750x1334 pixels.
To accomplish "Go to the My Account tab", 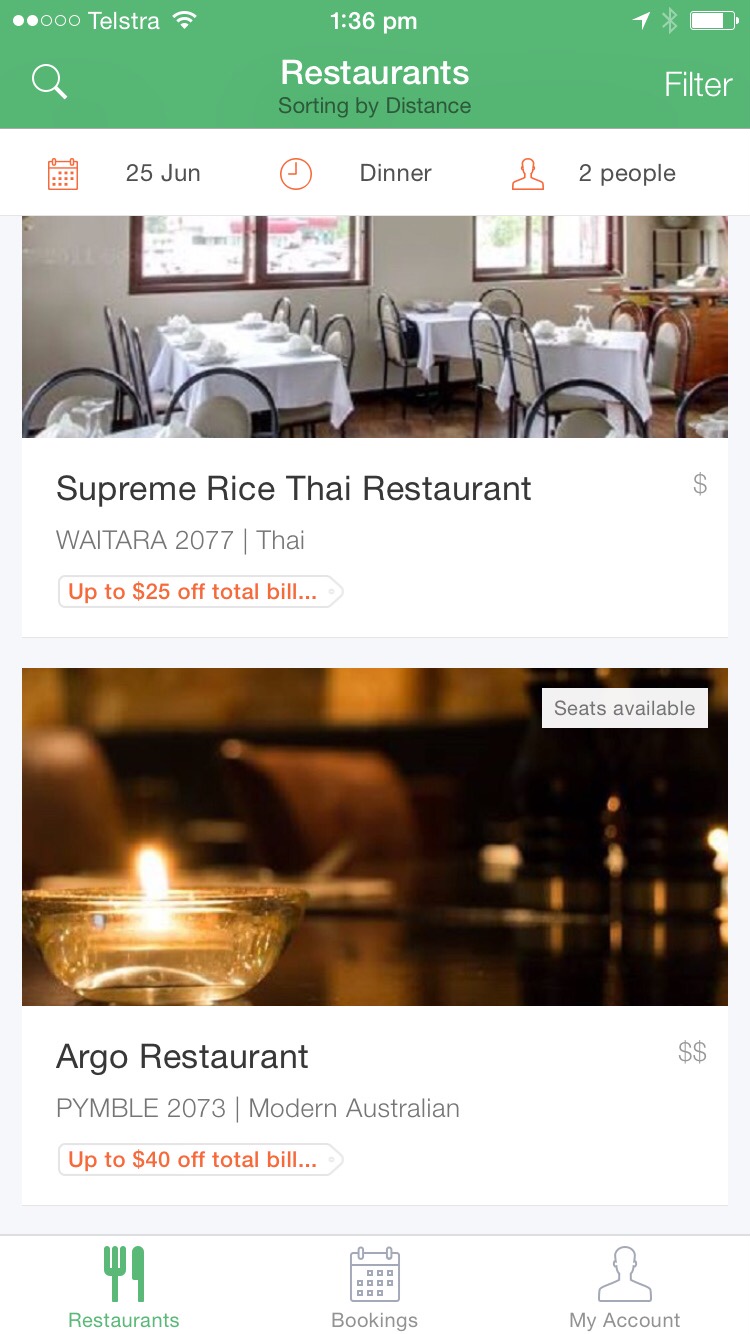I will (x=624, y=1288).
